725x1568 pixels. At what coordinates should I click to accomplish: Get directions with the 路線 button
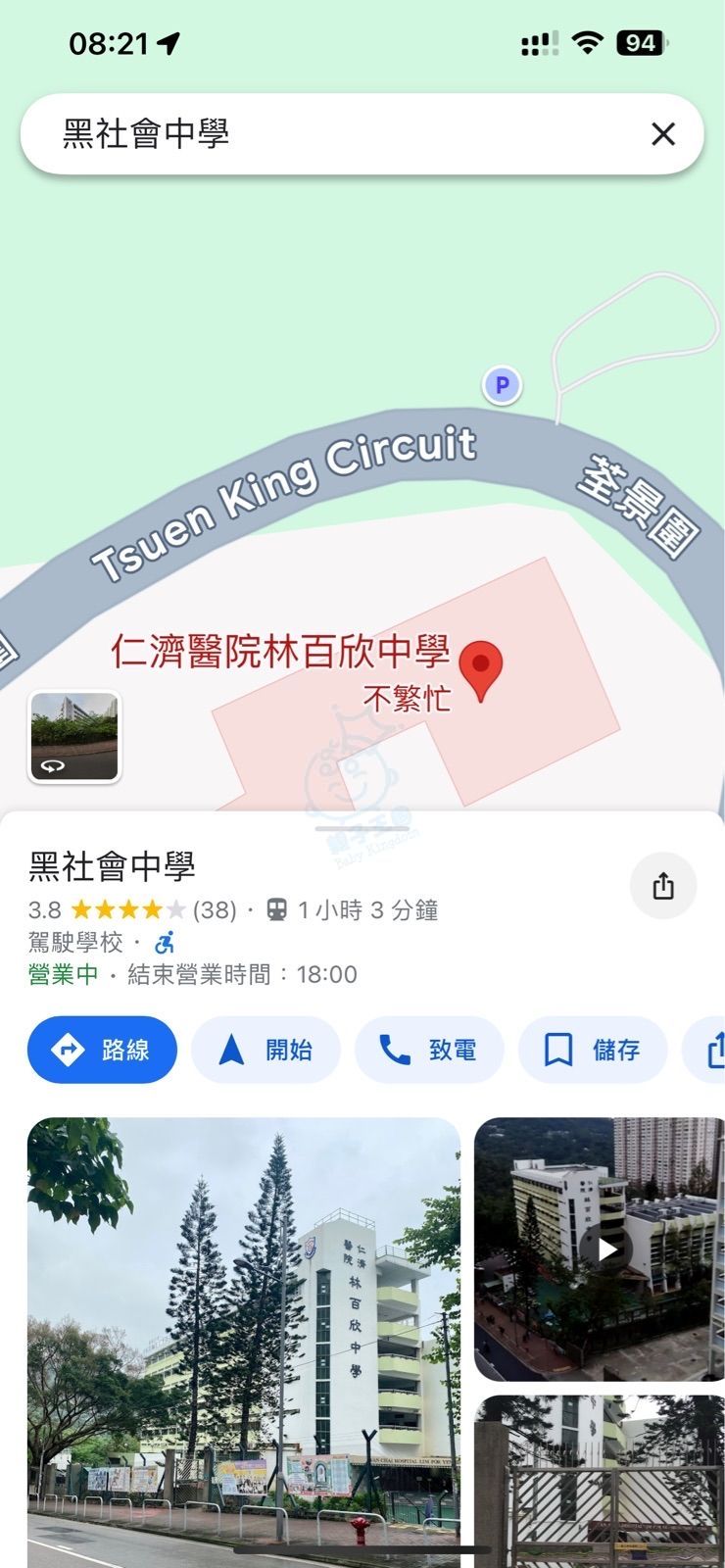(103, 1050)
